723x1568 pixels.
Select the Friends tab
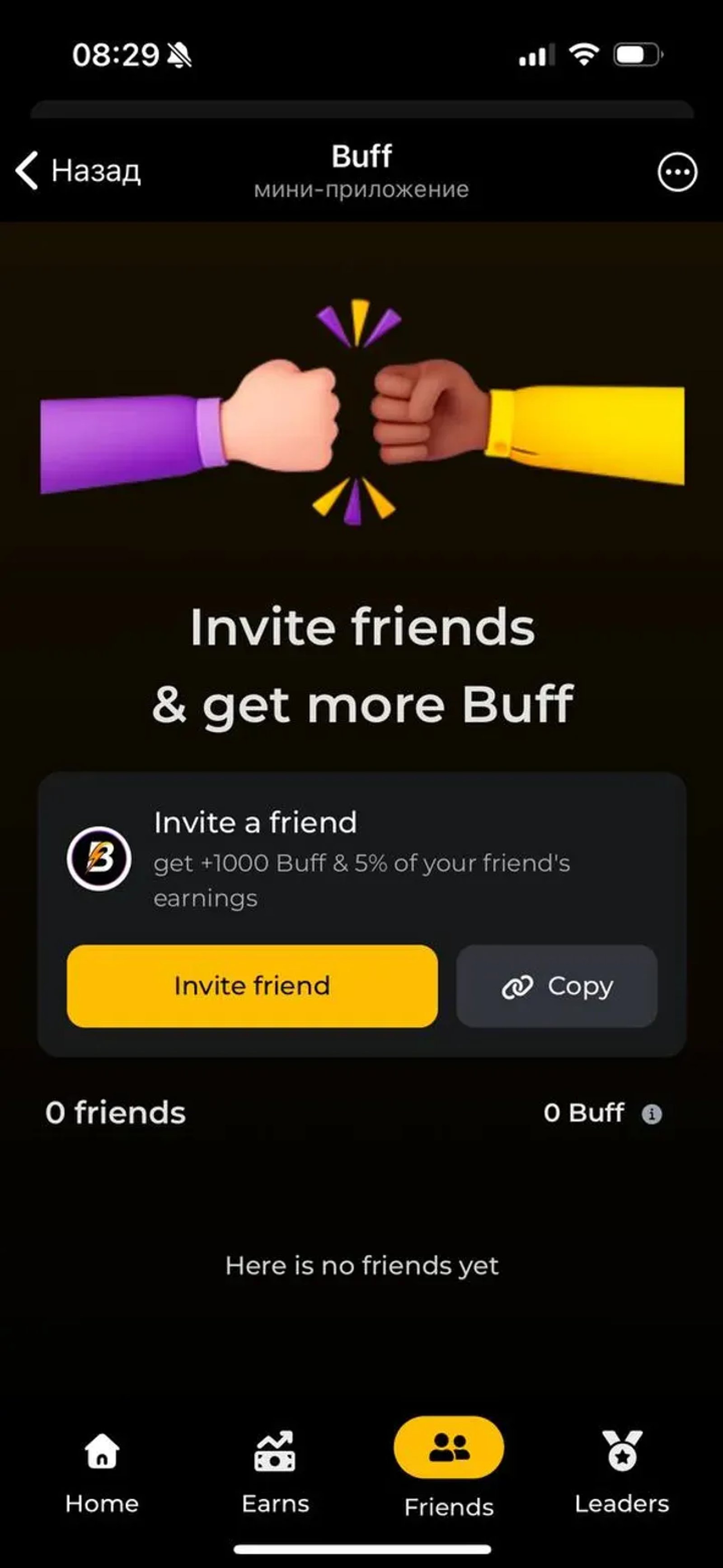[449, 1467]
